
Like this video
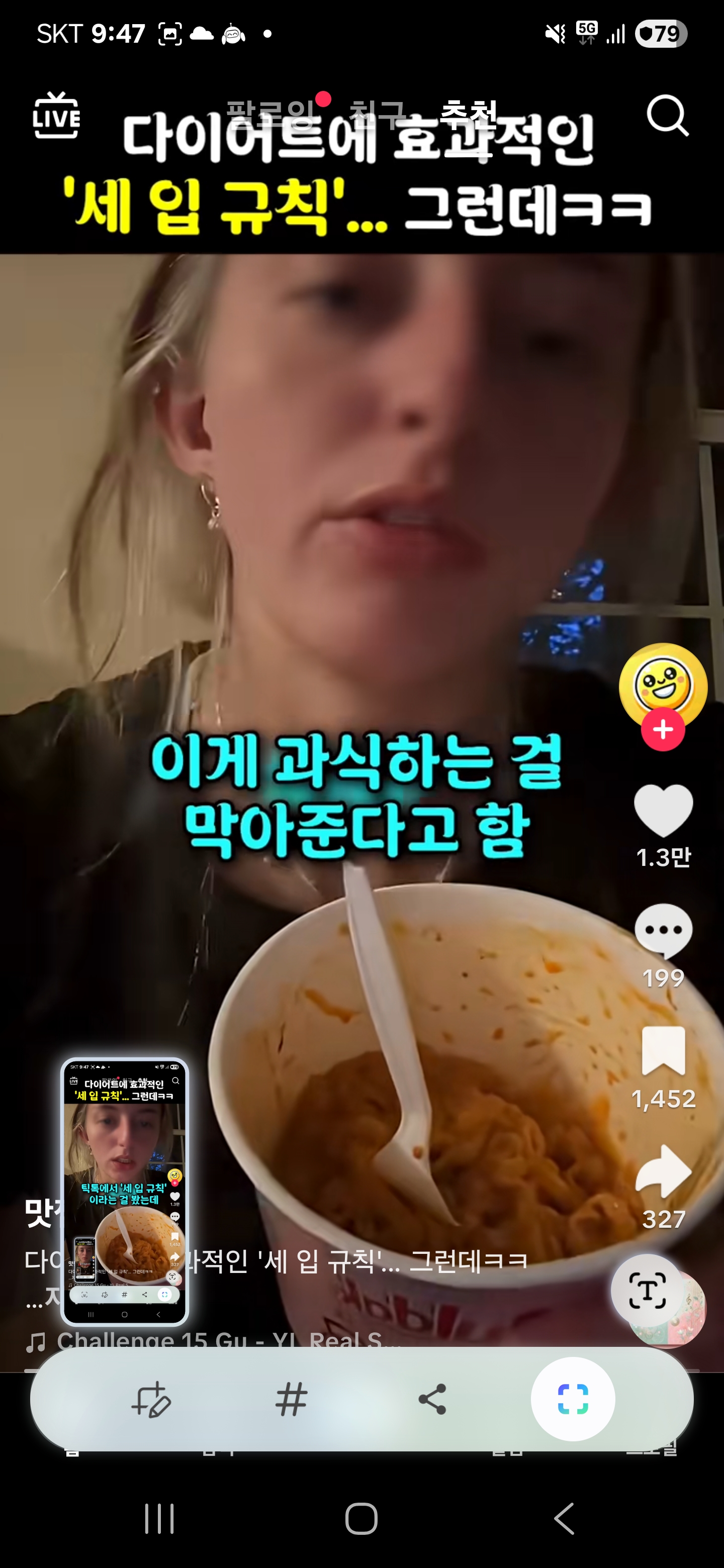point(663,810)
